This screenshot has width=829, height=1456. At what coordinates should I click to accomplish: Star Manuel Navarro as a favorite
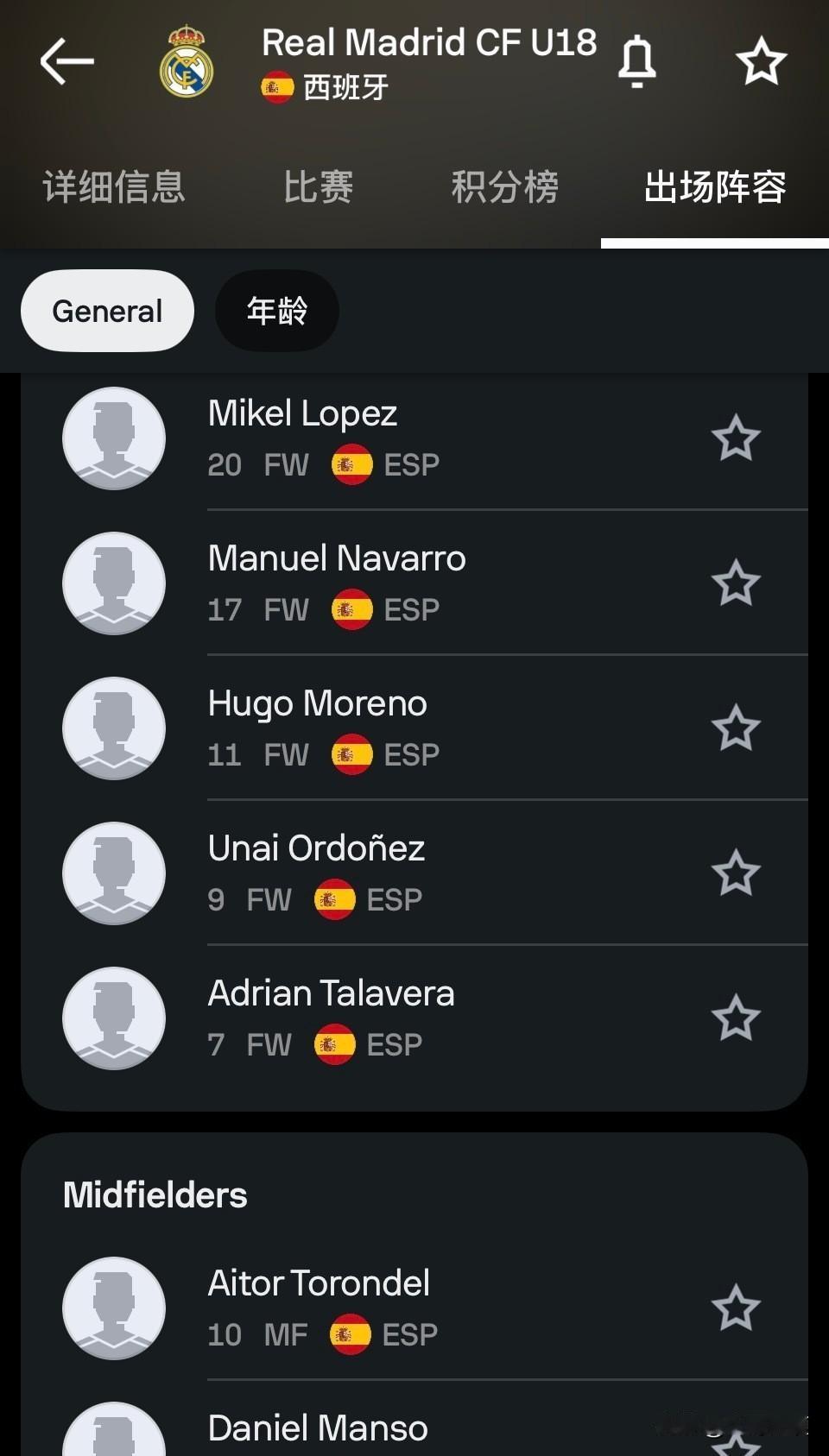(x=736, y=583)
